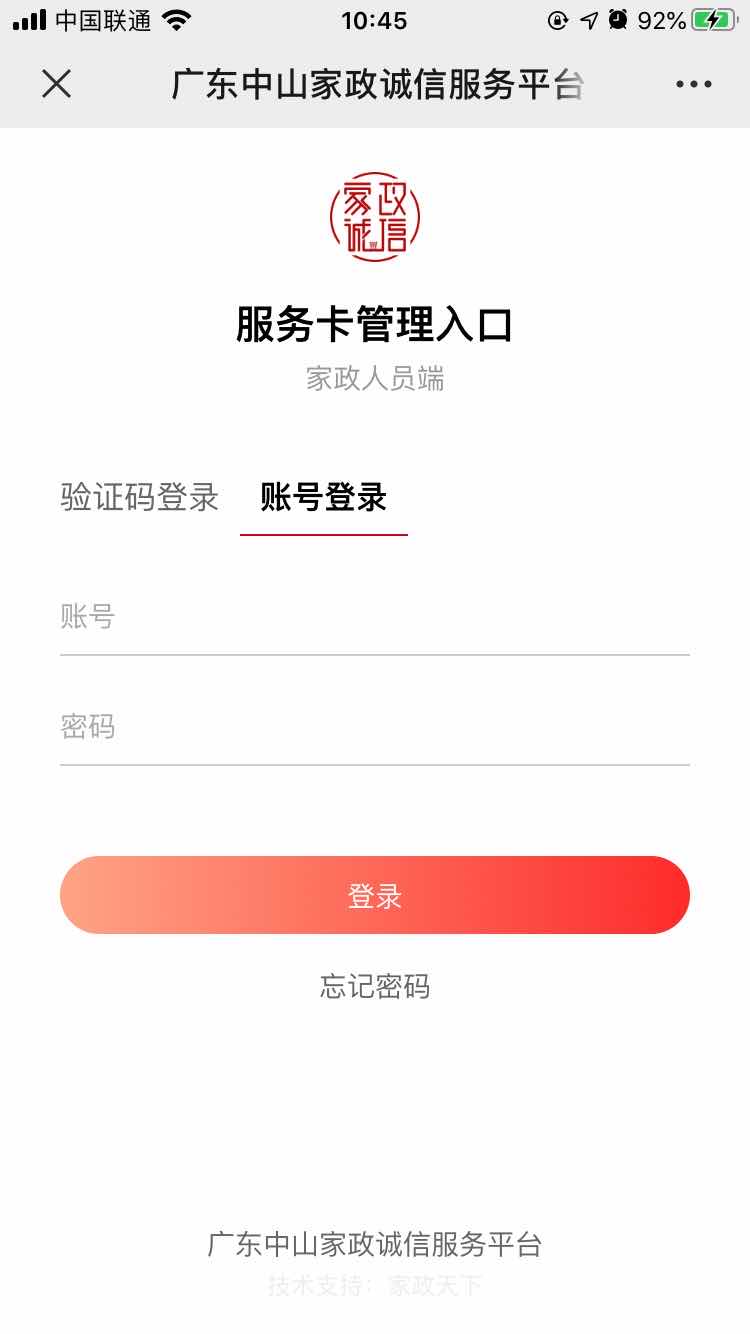The width and height of the screenshot is (750, 1334).
Task: Focus the 密码 password field
Action: (x=375, y=727)
